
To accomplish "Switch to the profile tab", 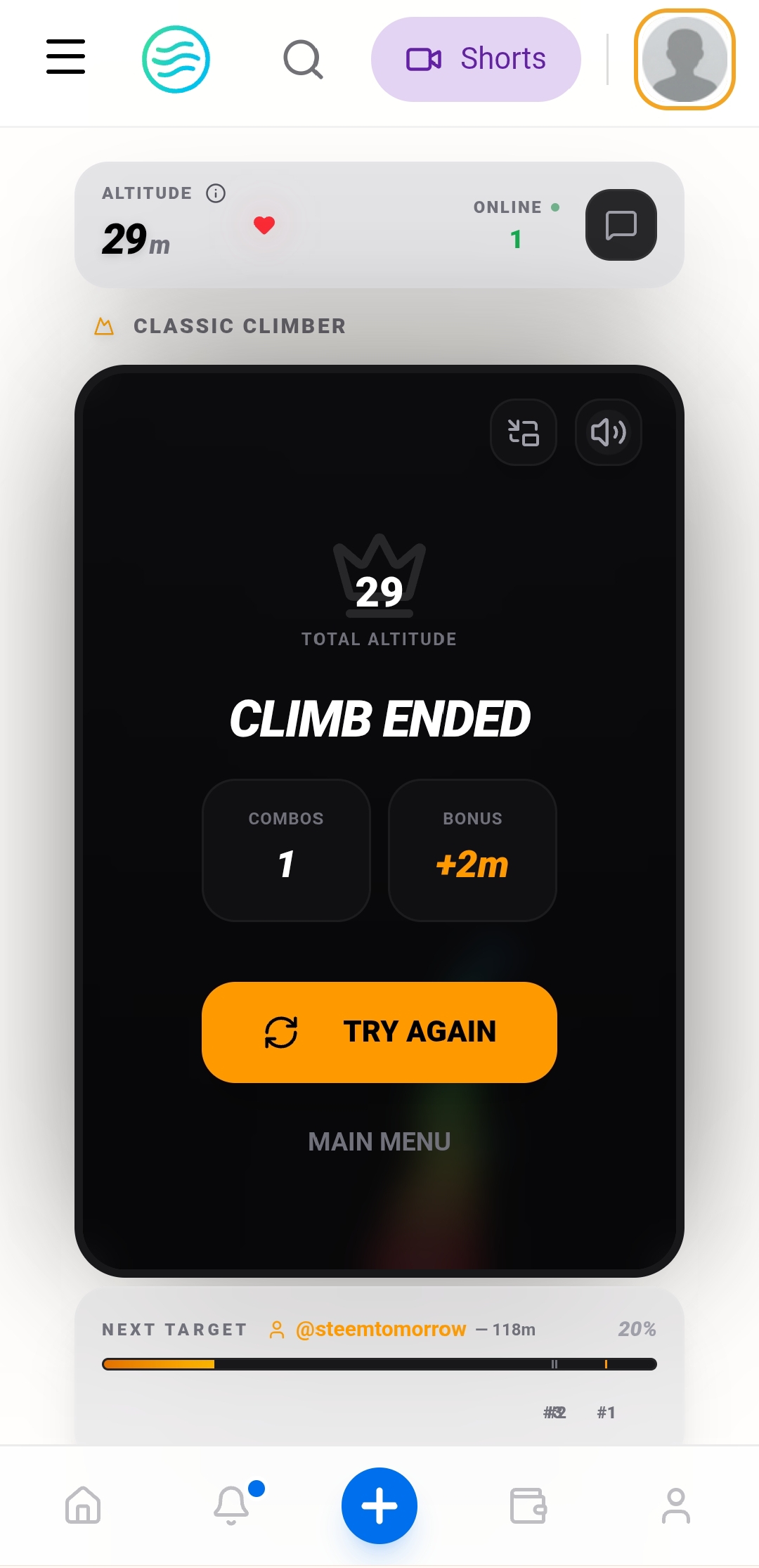I will [x=676, y=1505].
